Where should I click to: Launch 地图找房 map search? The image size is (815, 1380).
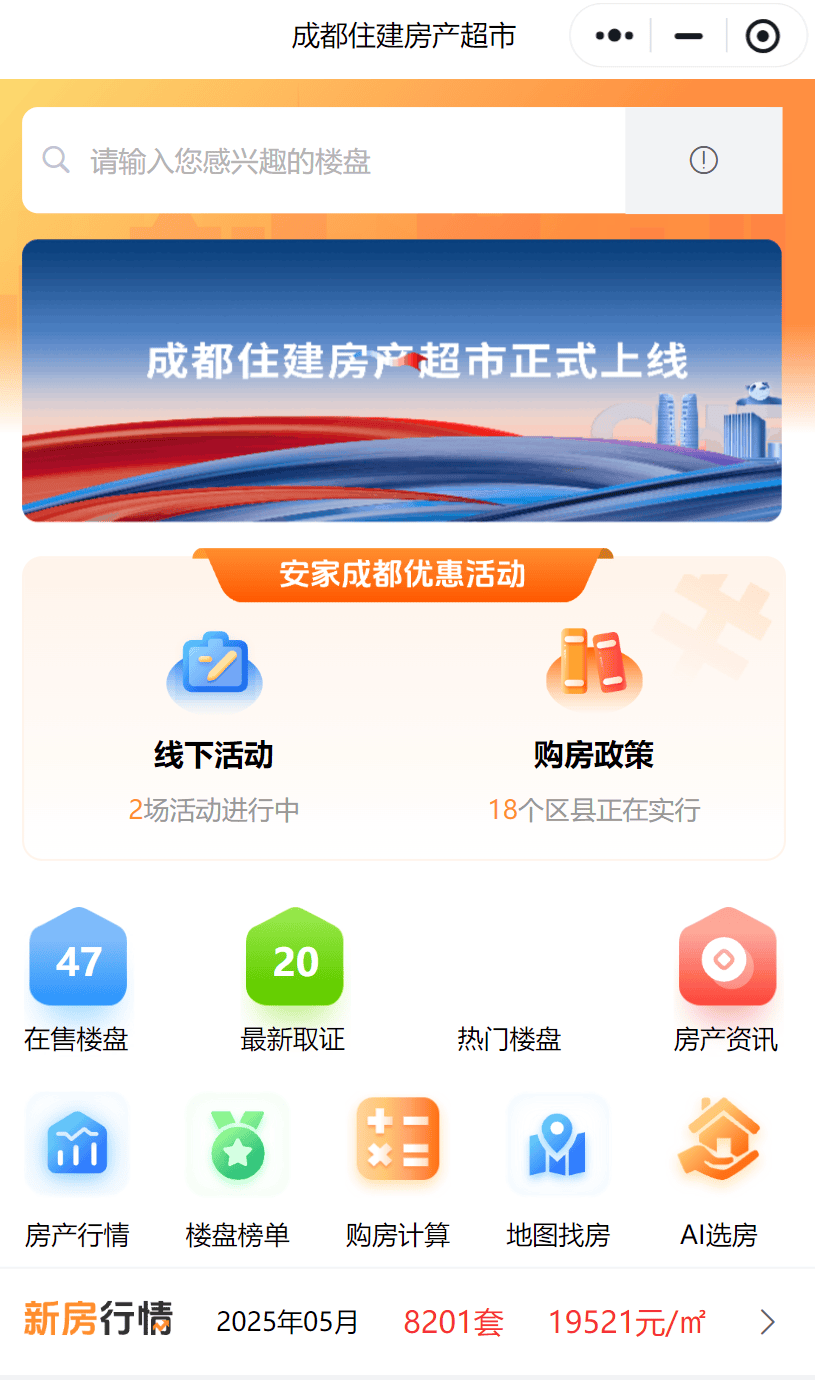click(x=558, y=1170)
